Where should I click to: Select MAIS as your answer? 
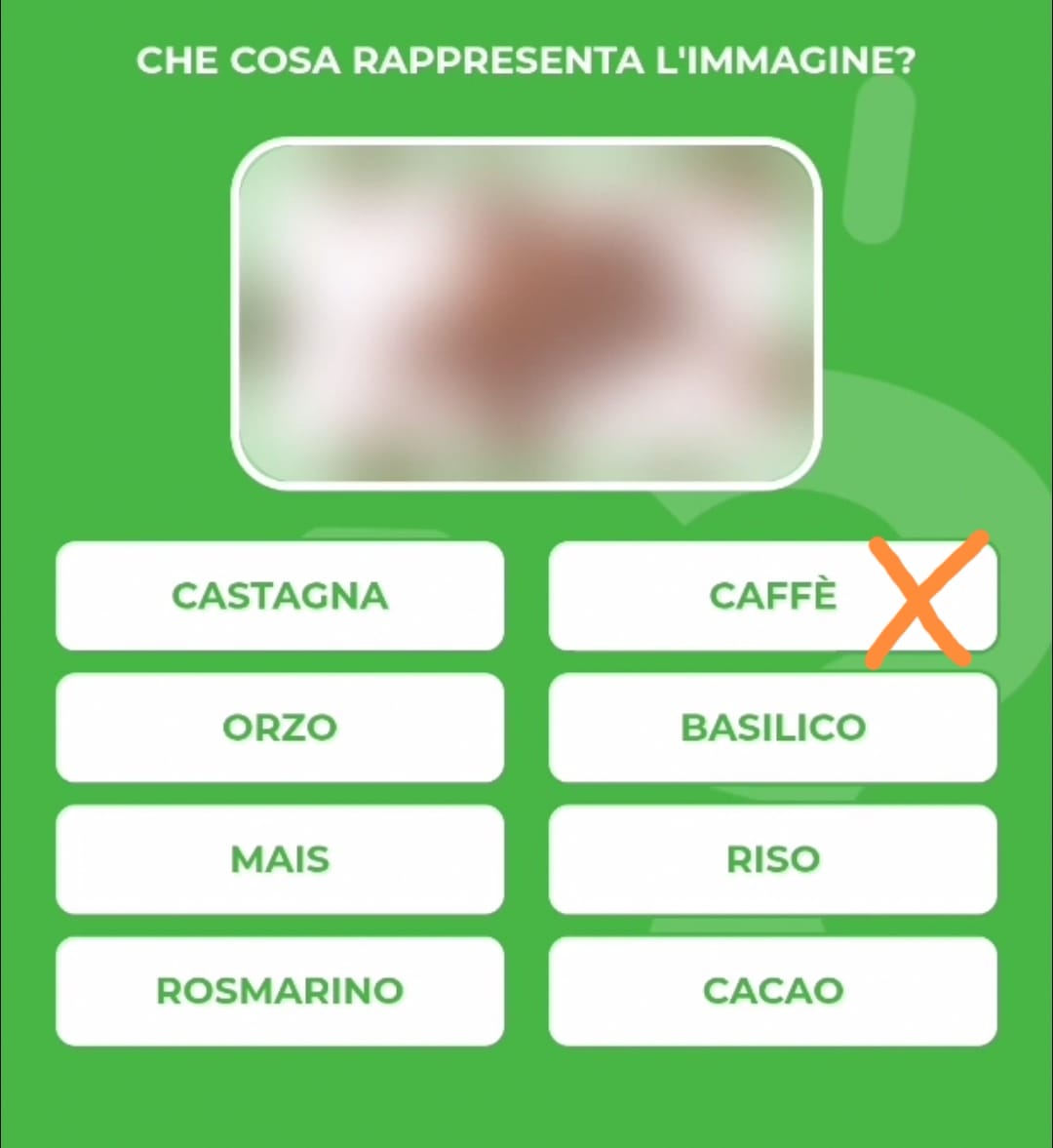280,859
